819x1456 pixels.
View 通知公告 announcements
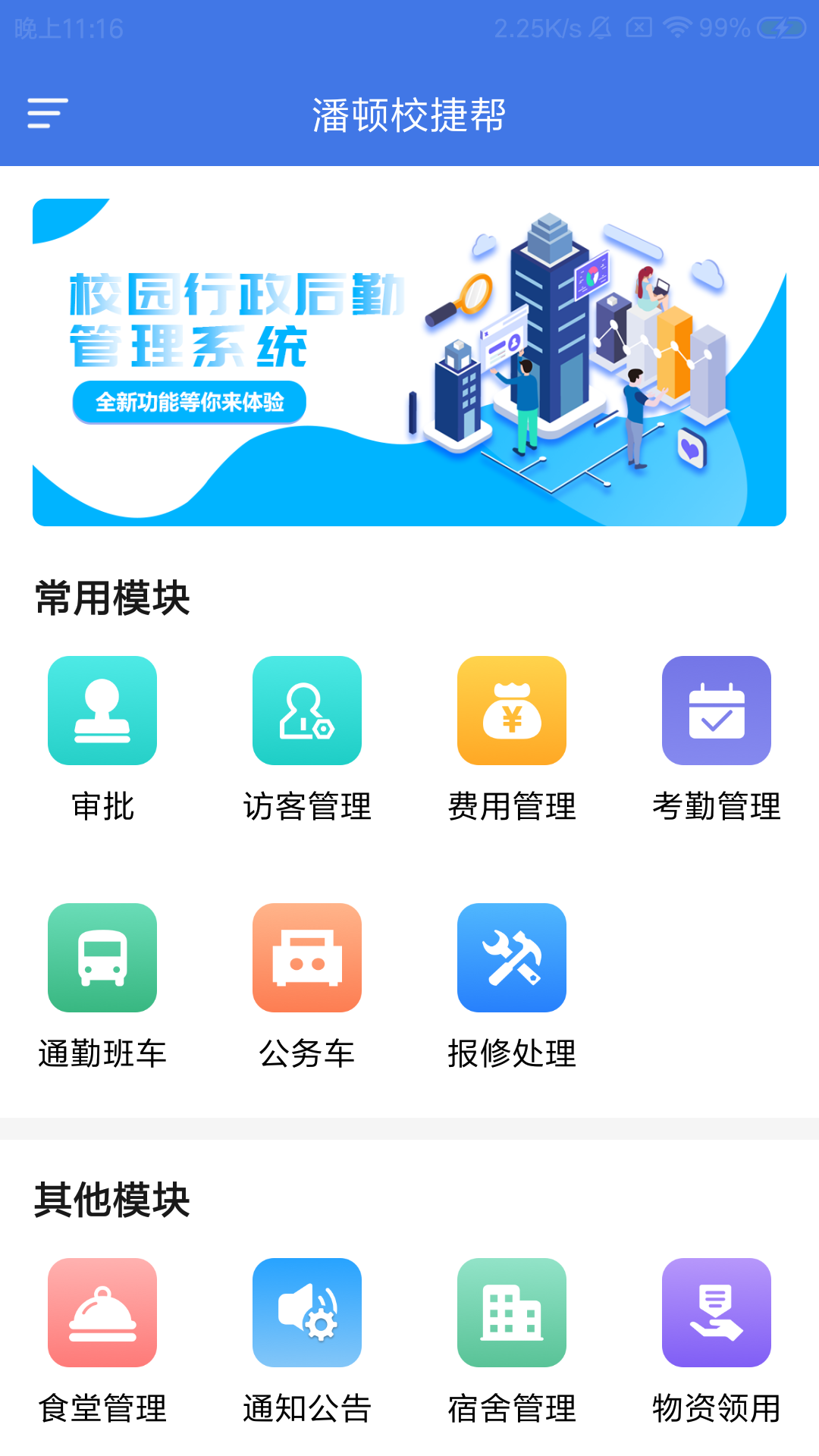(307, 1313)
